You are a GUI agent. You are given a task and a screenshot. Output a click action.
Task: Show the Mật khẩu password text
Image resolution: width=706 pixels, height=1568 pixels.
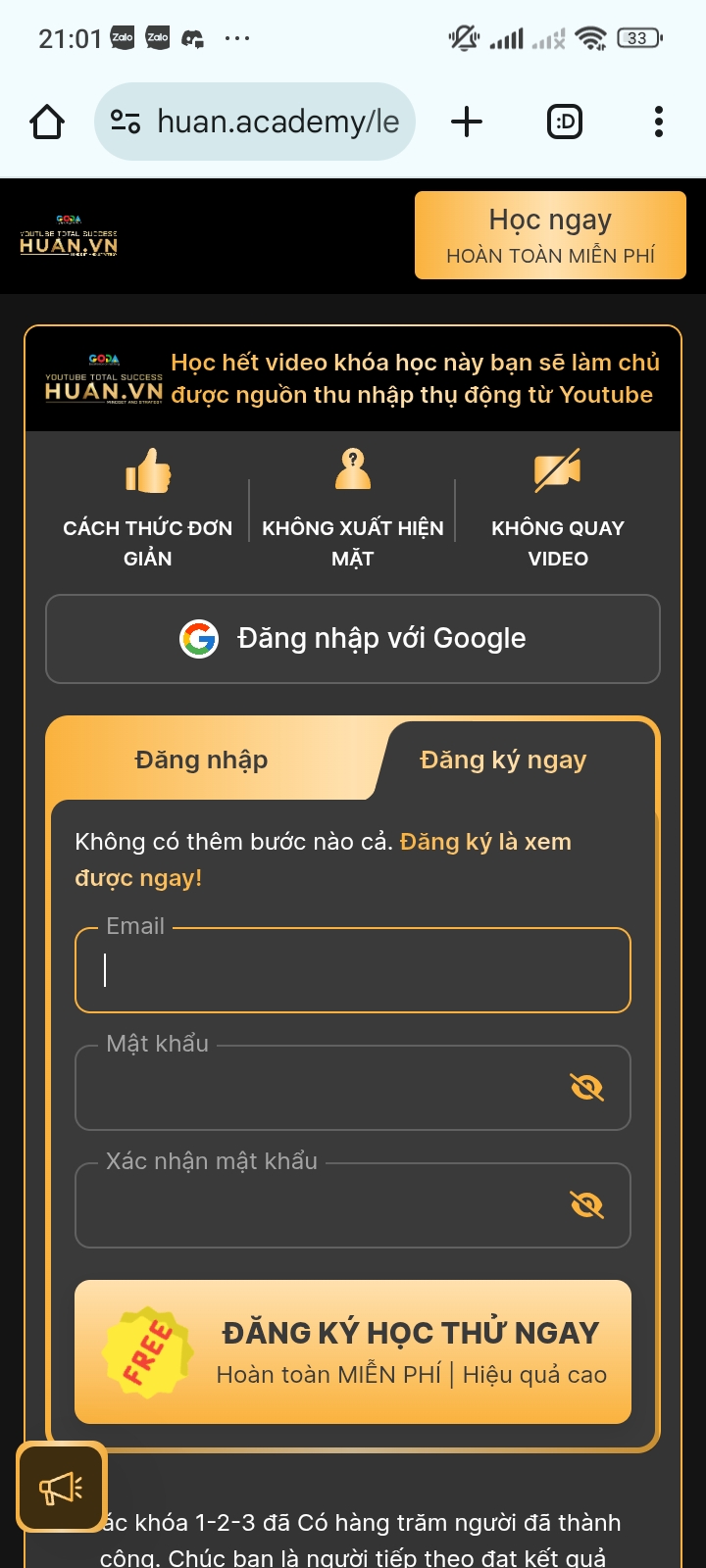(x=586, y=1088)
